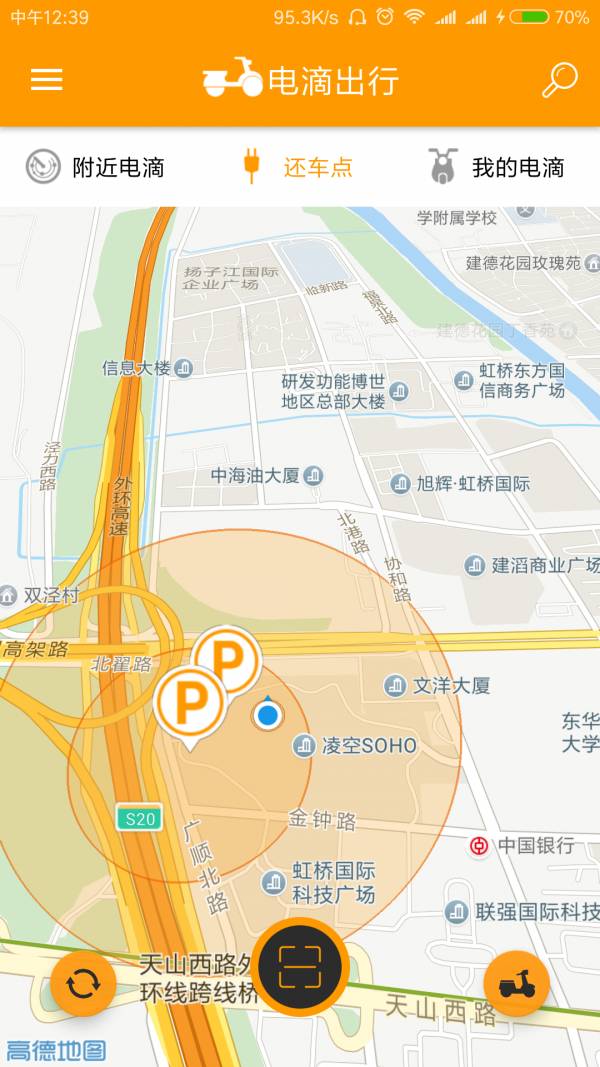
Task: Switch to the 附近电滴 tab
Action: click(95, 167)
